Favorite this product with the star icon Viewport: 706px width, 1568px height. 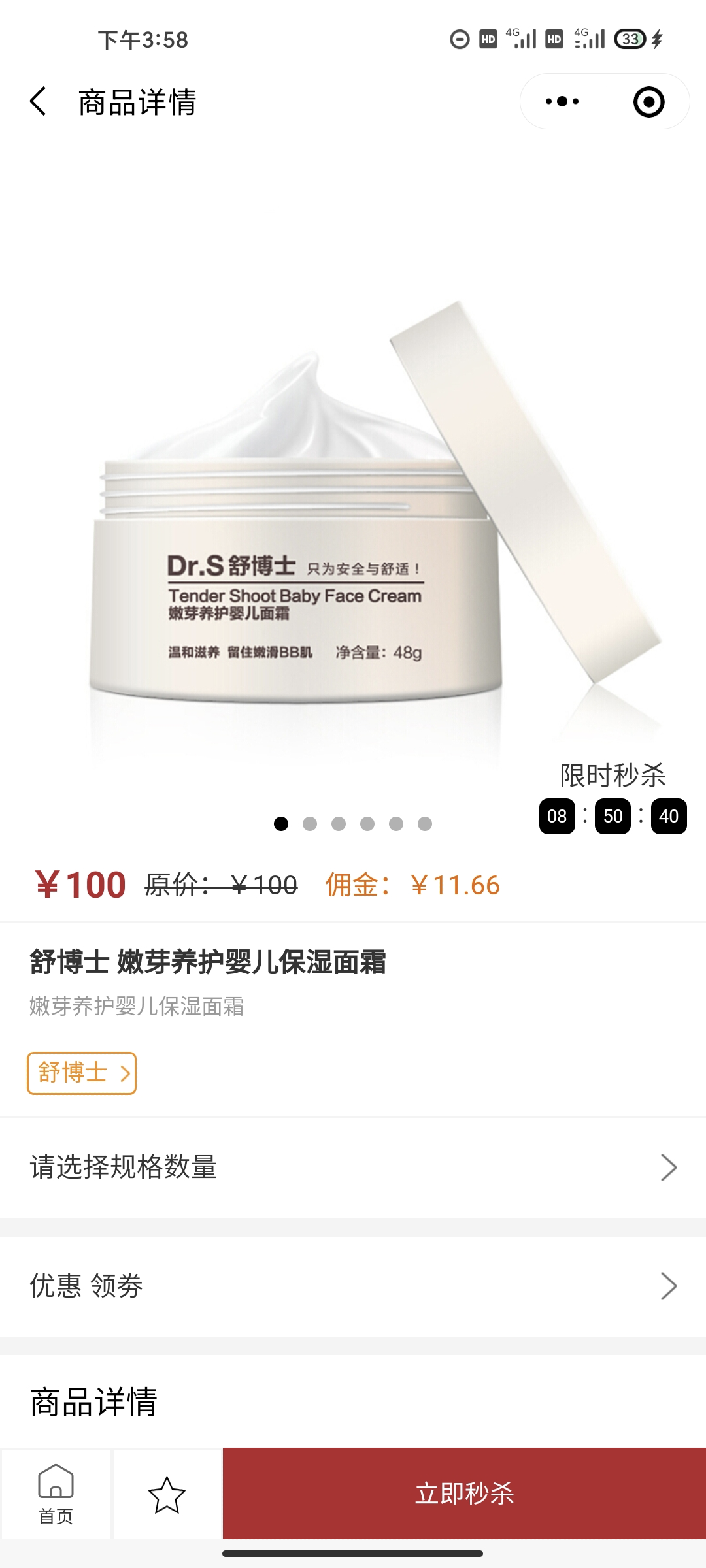167,1494
